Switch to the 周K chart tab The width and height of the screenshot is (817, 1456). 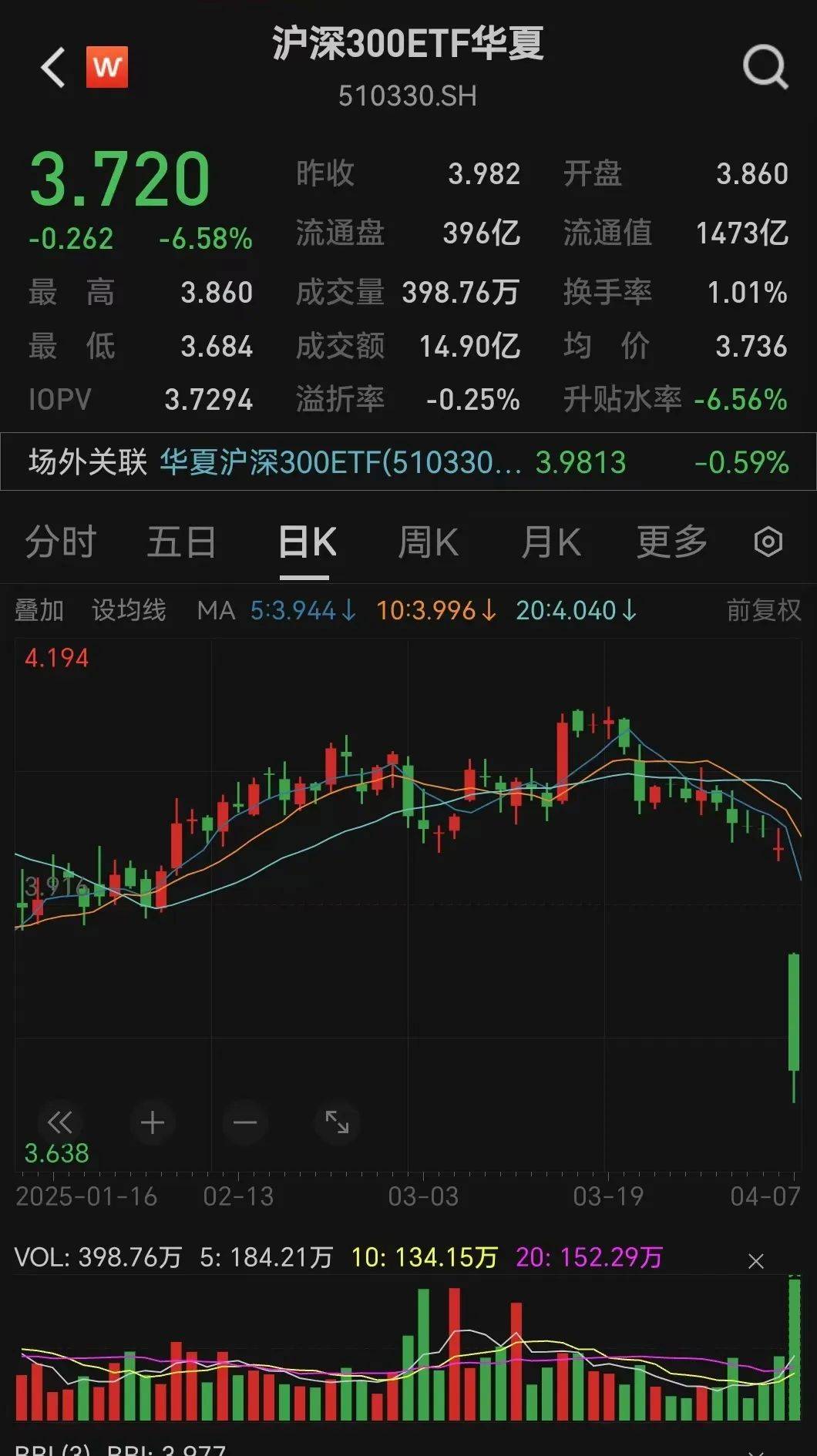[428, 542]
